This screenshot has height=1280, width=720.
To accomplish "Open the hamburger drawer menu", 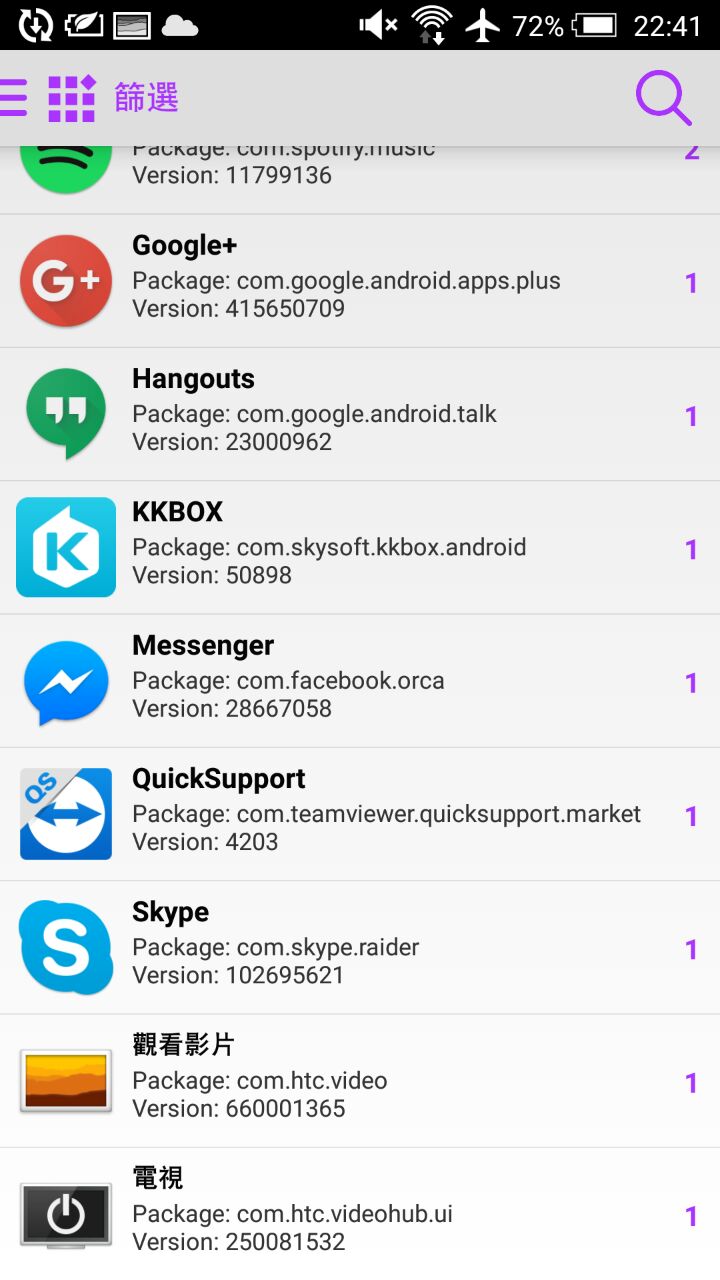I will tap(14, 98).
